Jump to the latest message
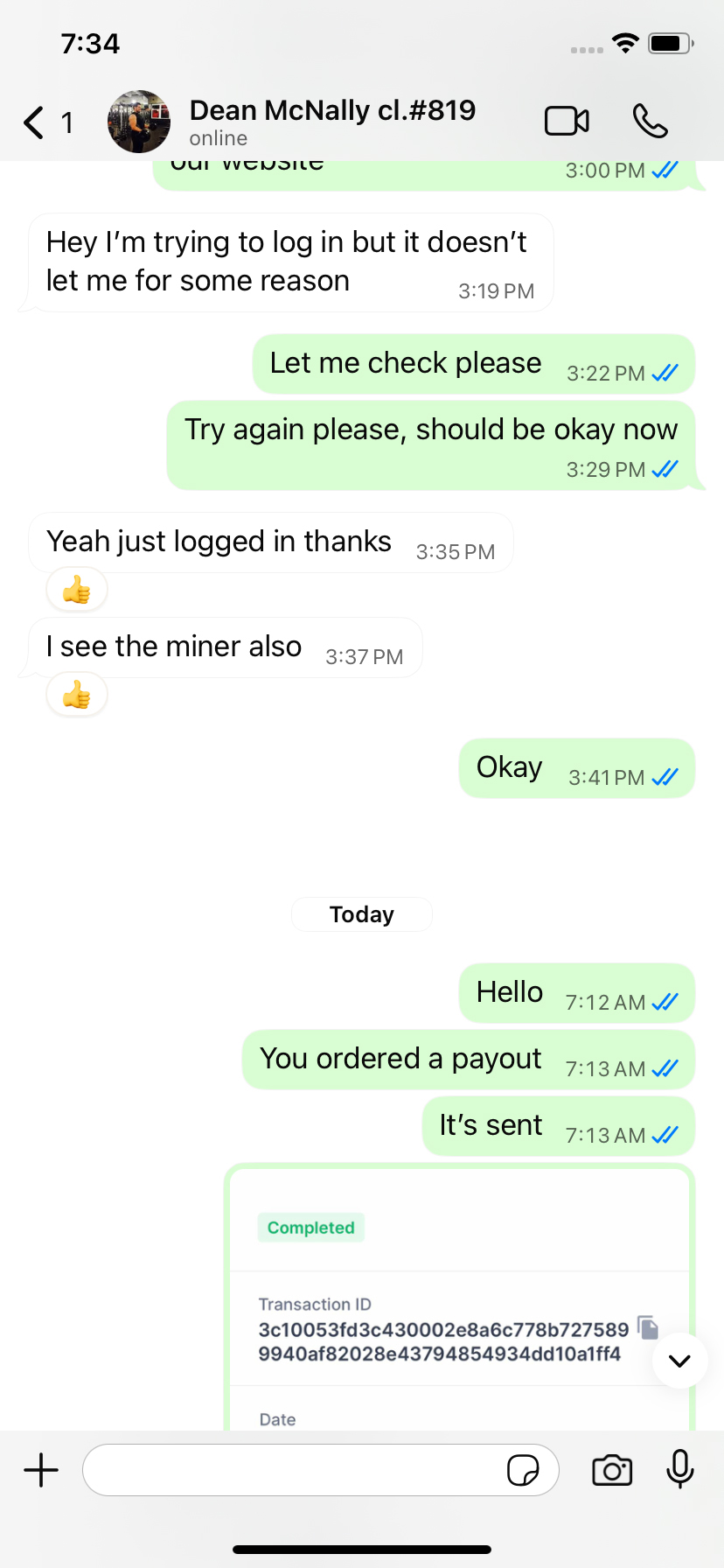Viewport: 724px width, 1568px height. pyautogui.click(x=679, y=1361)
